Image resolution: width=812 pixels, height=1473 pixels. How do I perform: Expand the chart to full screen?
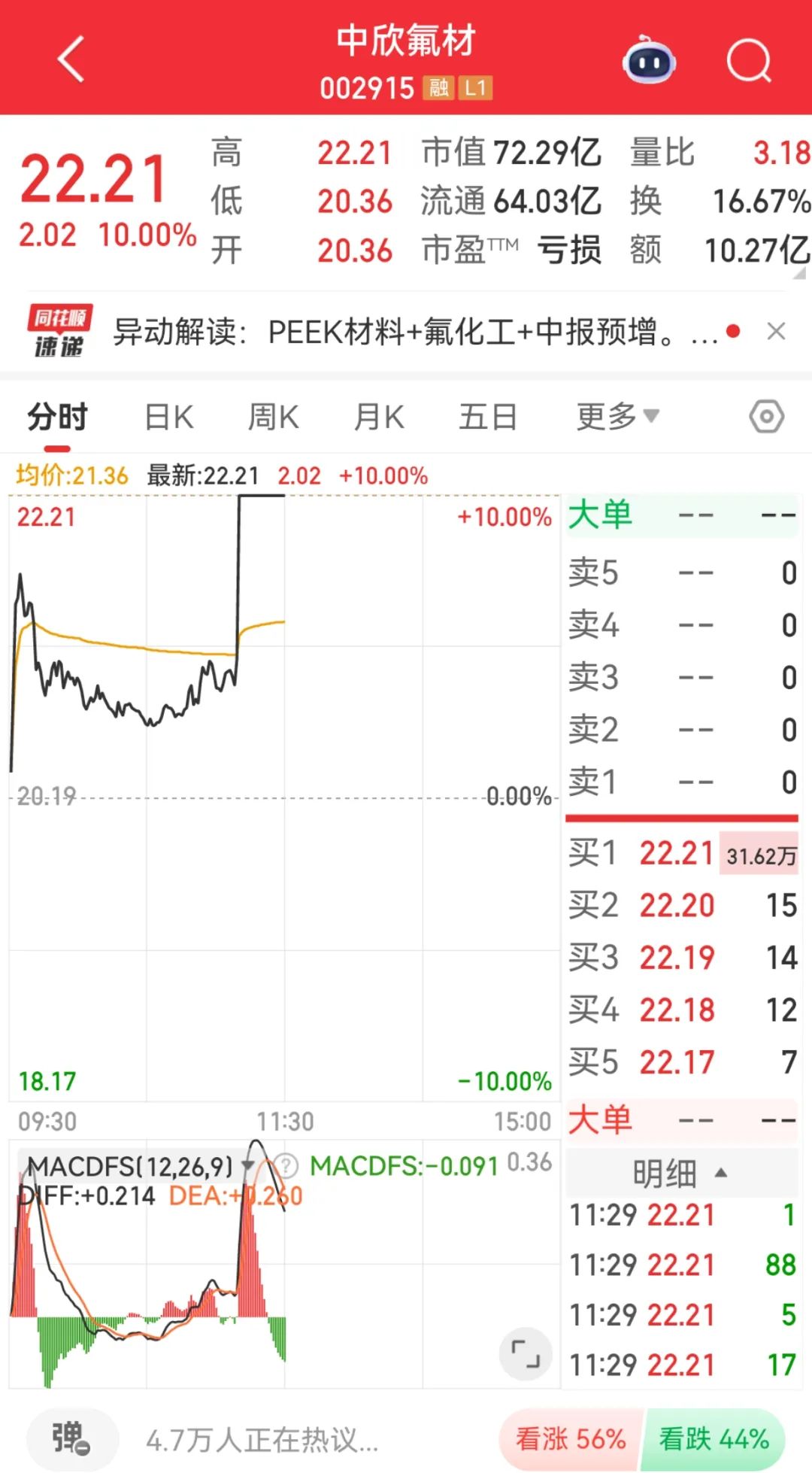526,1354
